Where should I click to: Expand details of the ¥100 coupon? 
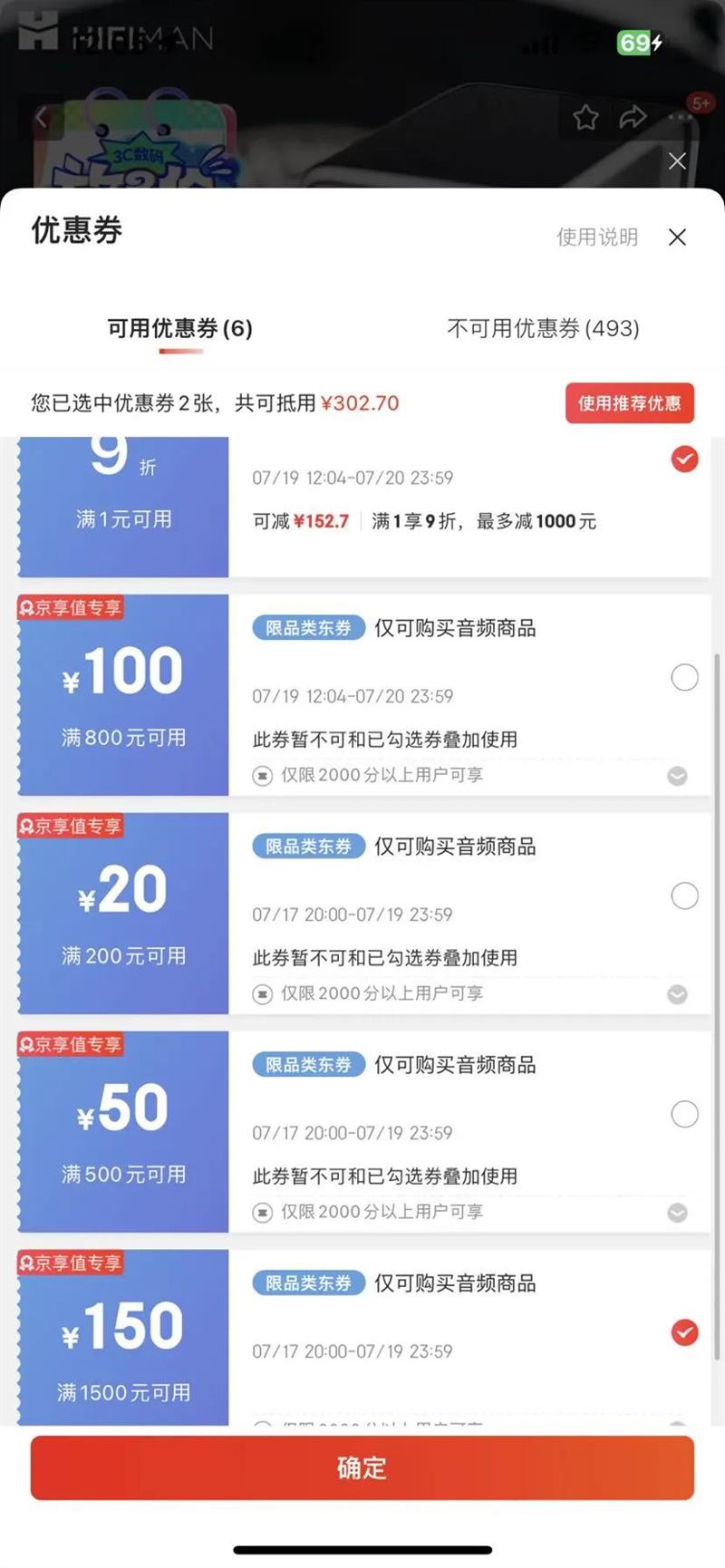pyautogui.click(x=677, y=776)
